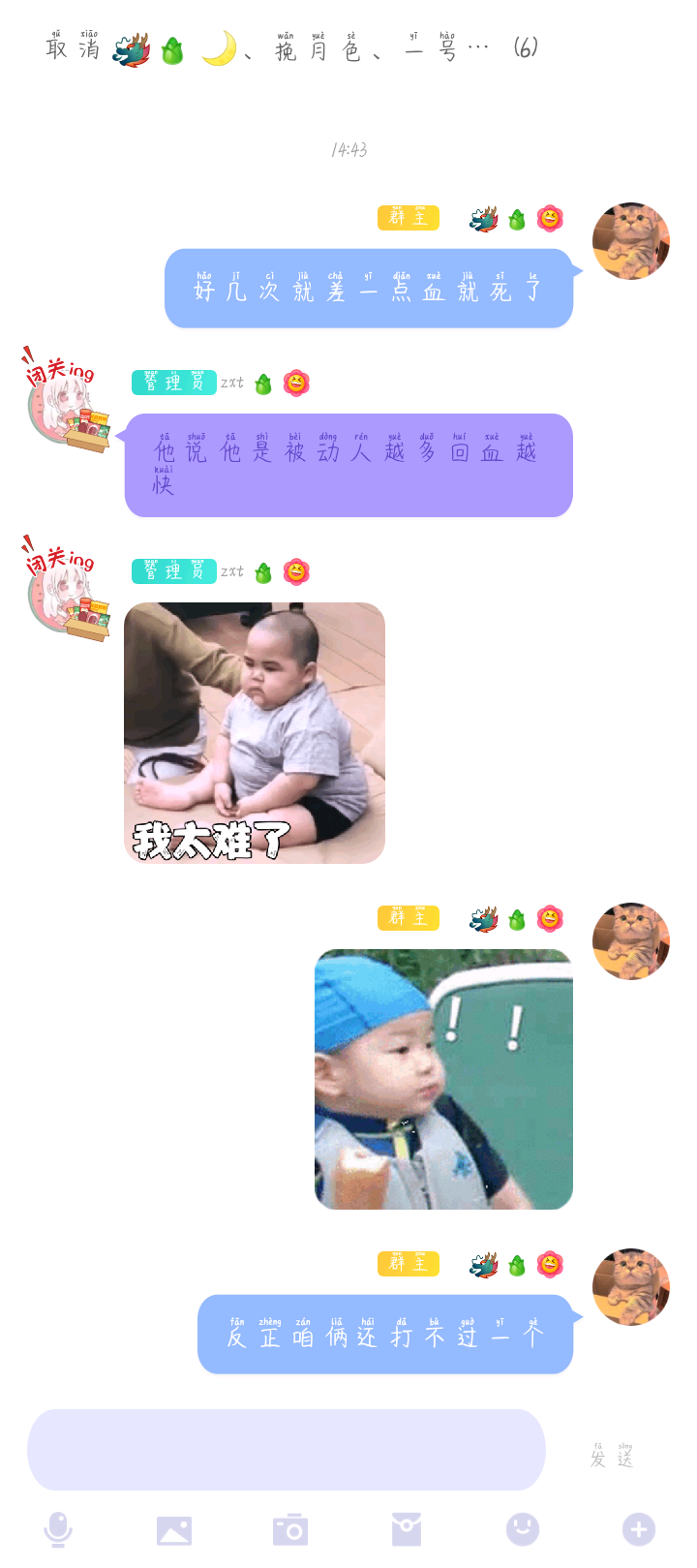View the blue hat baby sticker
The width and height of the screenshot is (697, 1568).
(x=443, y=1079)
